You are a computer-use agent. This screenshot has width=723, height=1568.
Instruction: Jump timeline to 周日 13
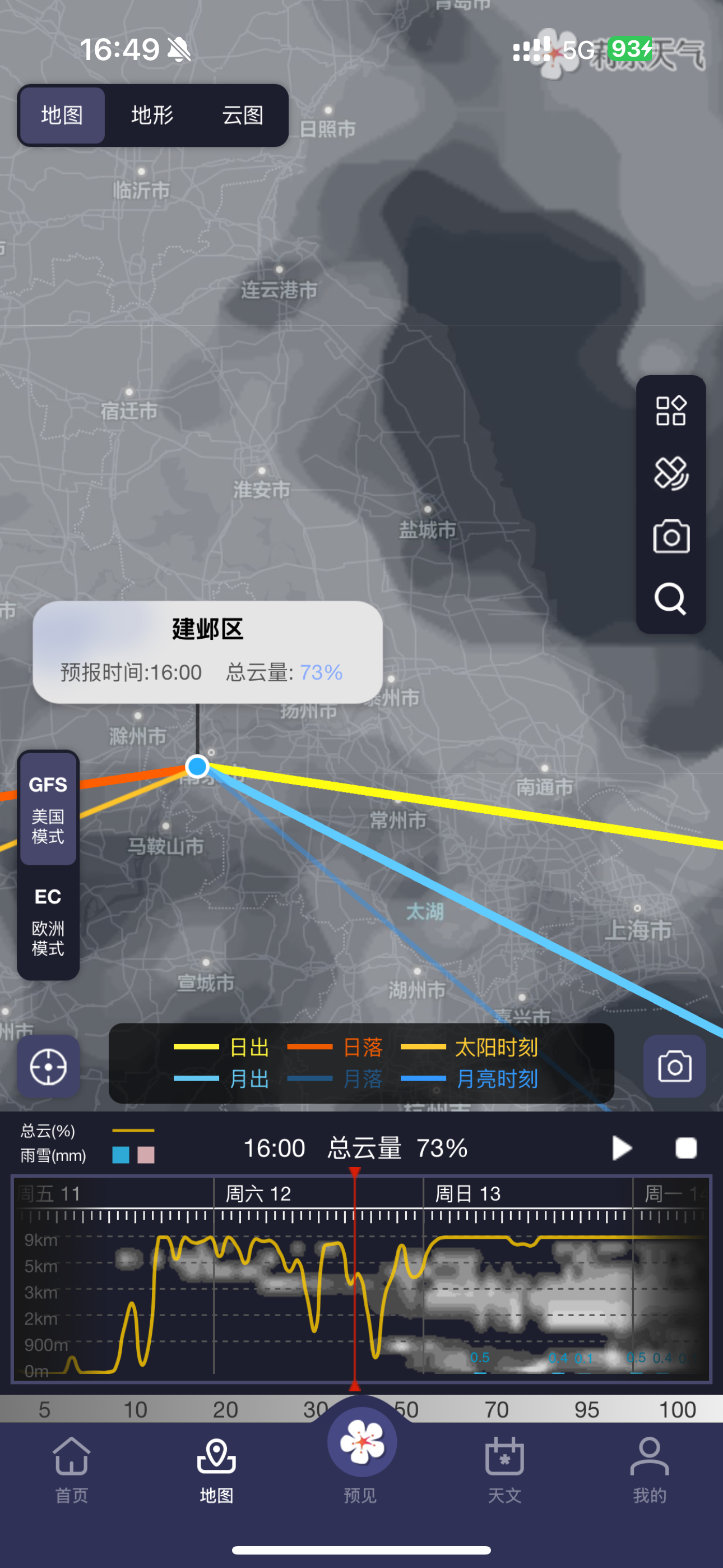[467, 1193]
